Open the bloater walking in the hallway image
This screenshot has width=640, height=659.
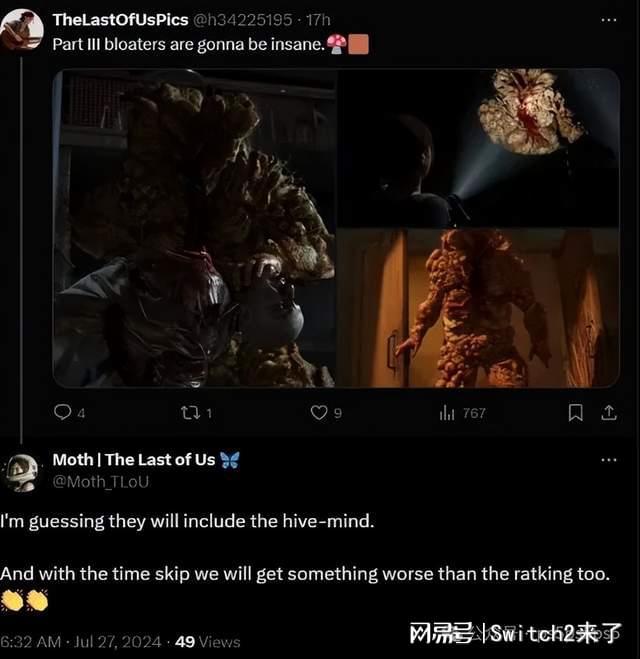[478, 308]
